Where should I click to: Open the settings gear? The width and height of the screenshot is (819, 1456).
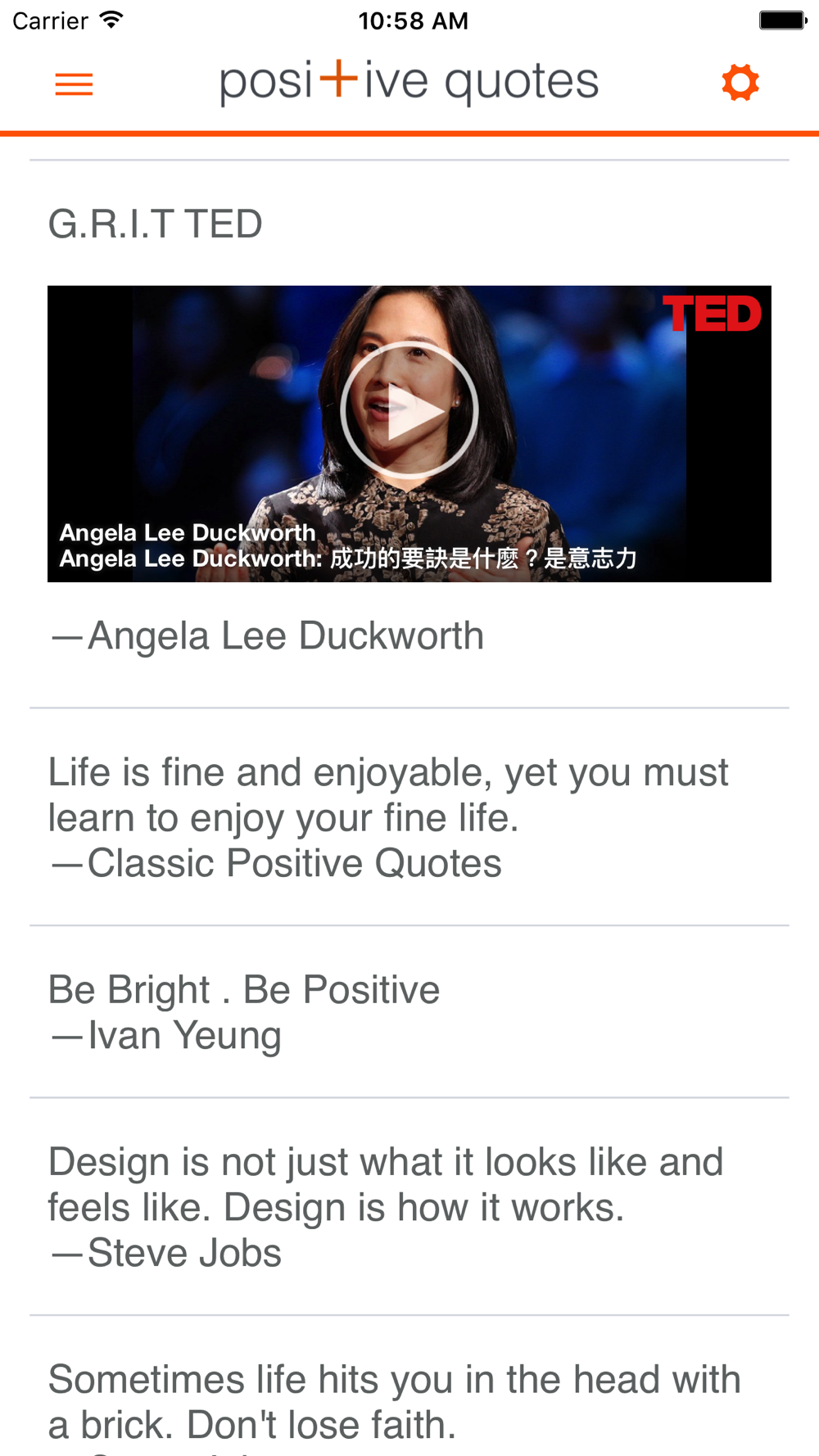740,83
